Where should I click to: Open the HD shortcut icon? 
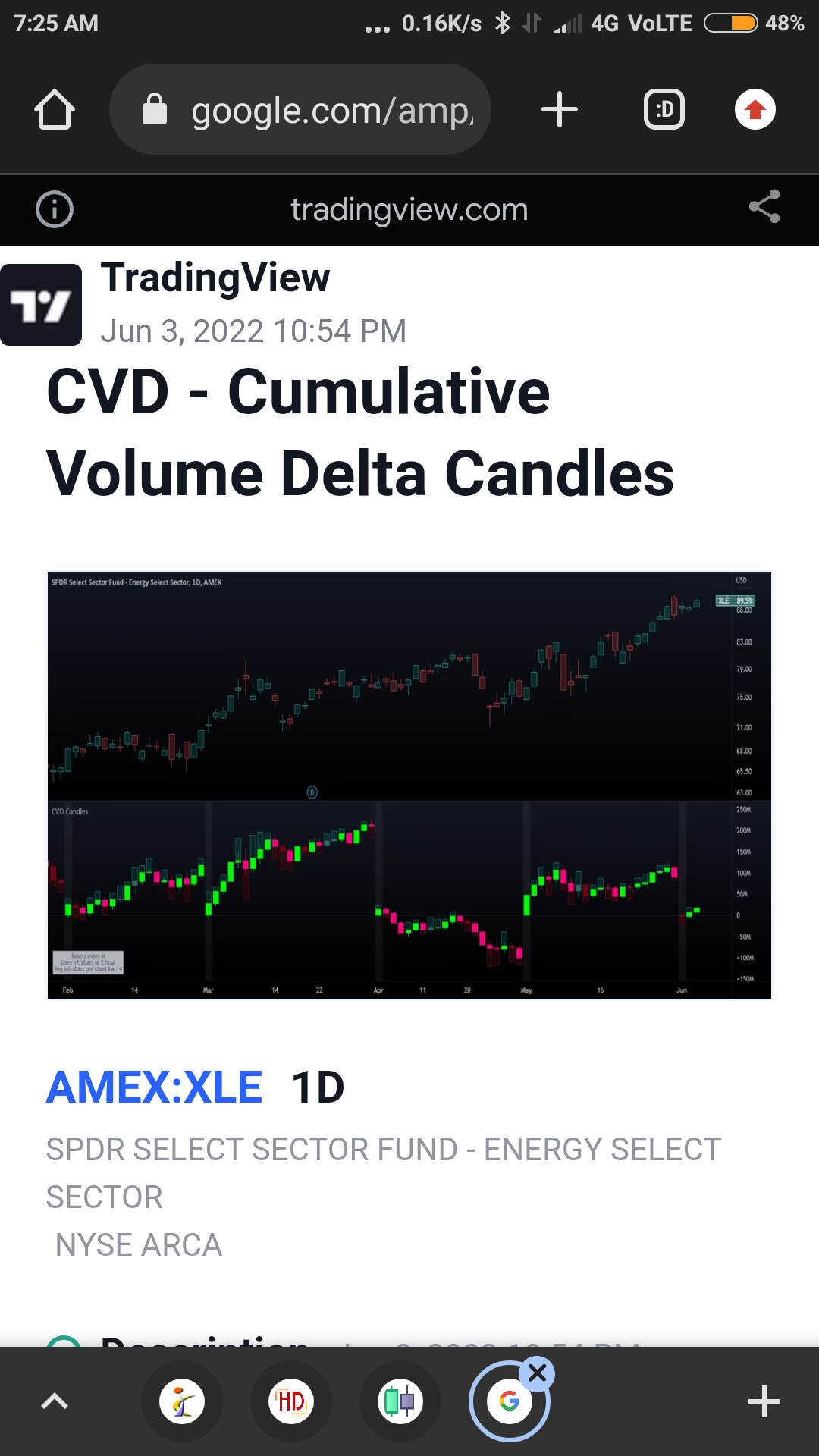tap(291, 1401)
